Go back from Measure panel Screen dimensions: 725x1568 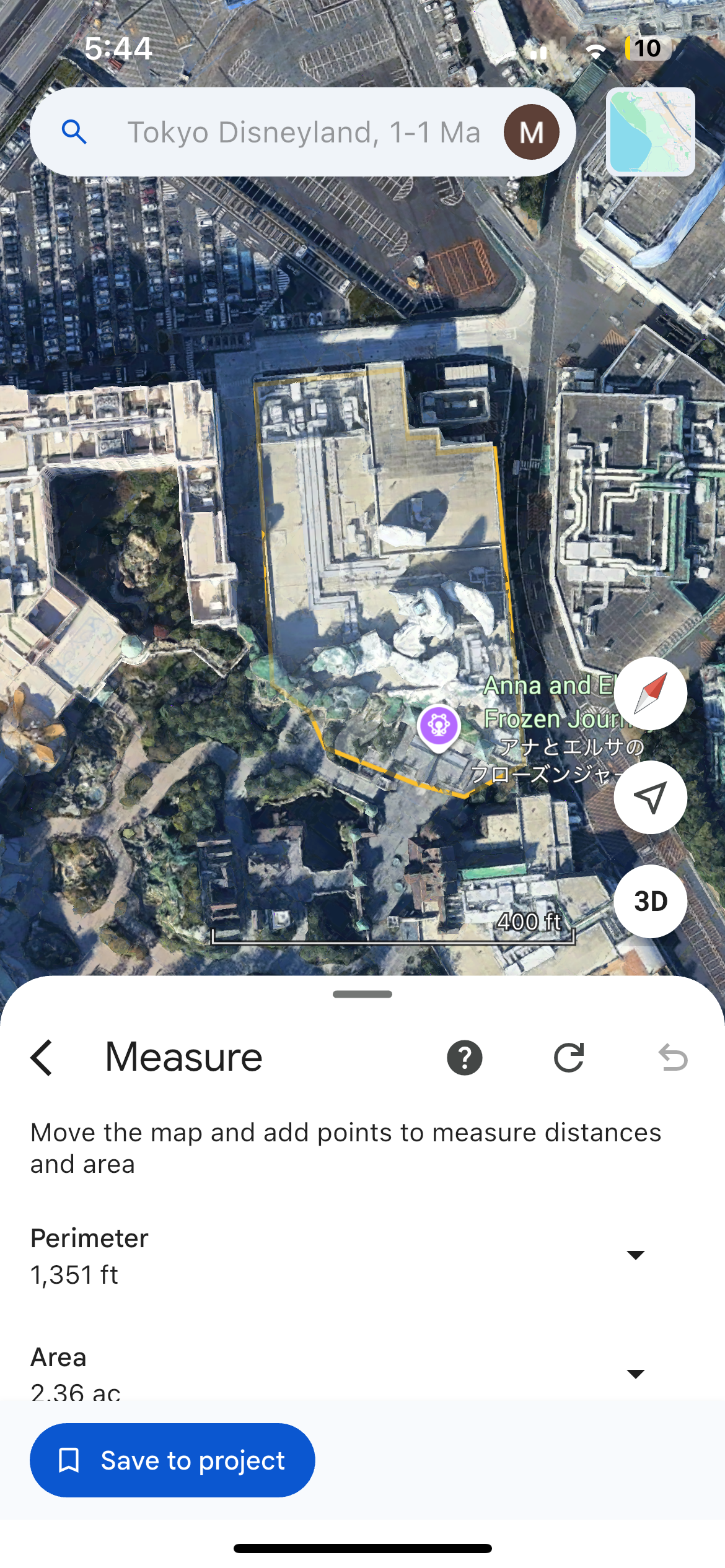42,1057
